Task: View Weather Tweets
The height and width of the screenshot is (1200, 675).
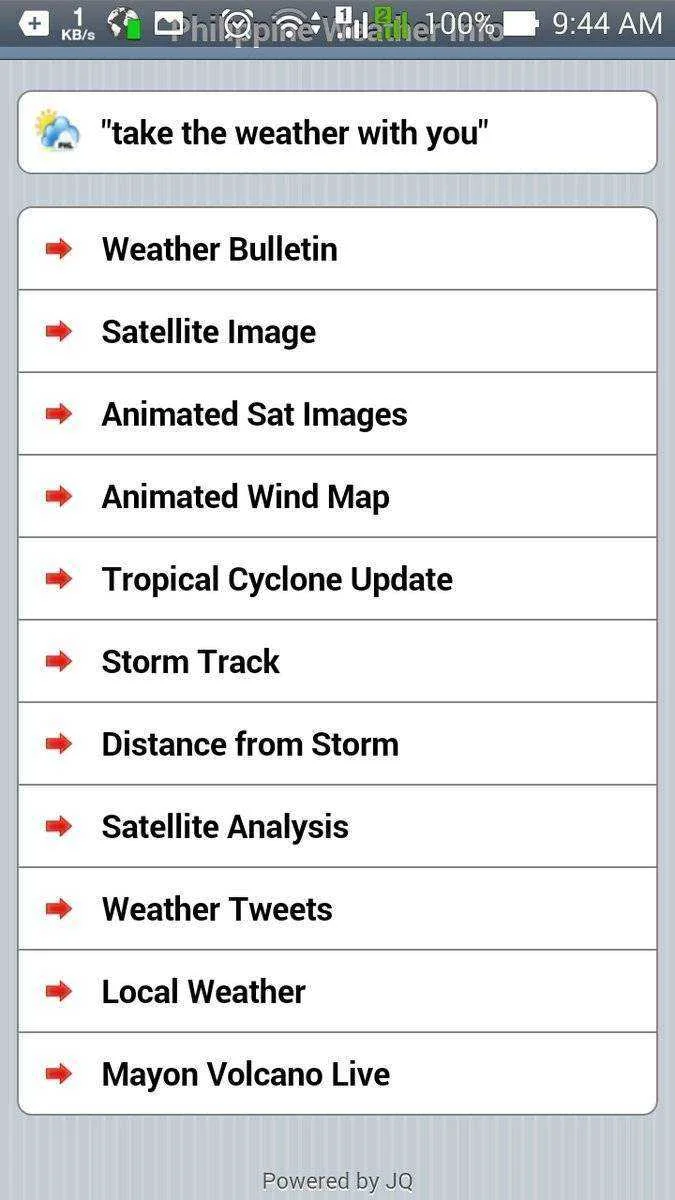Action: pyautogui.click(x=337, y=909)
